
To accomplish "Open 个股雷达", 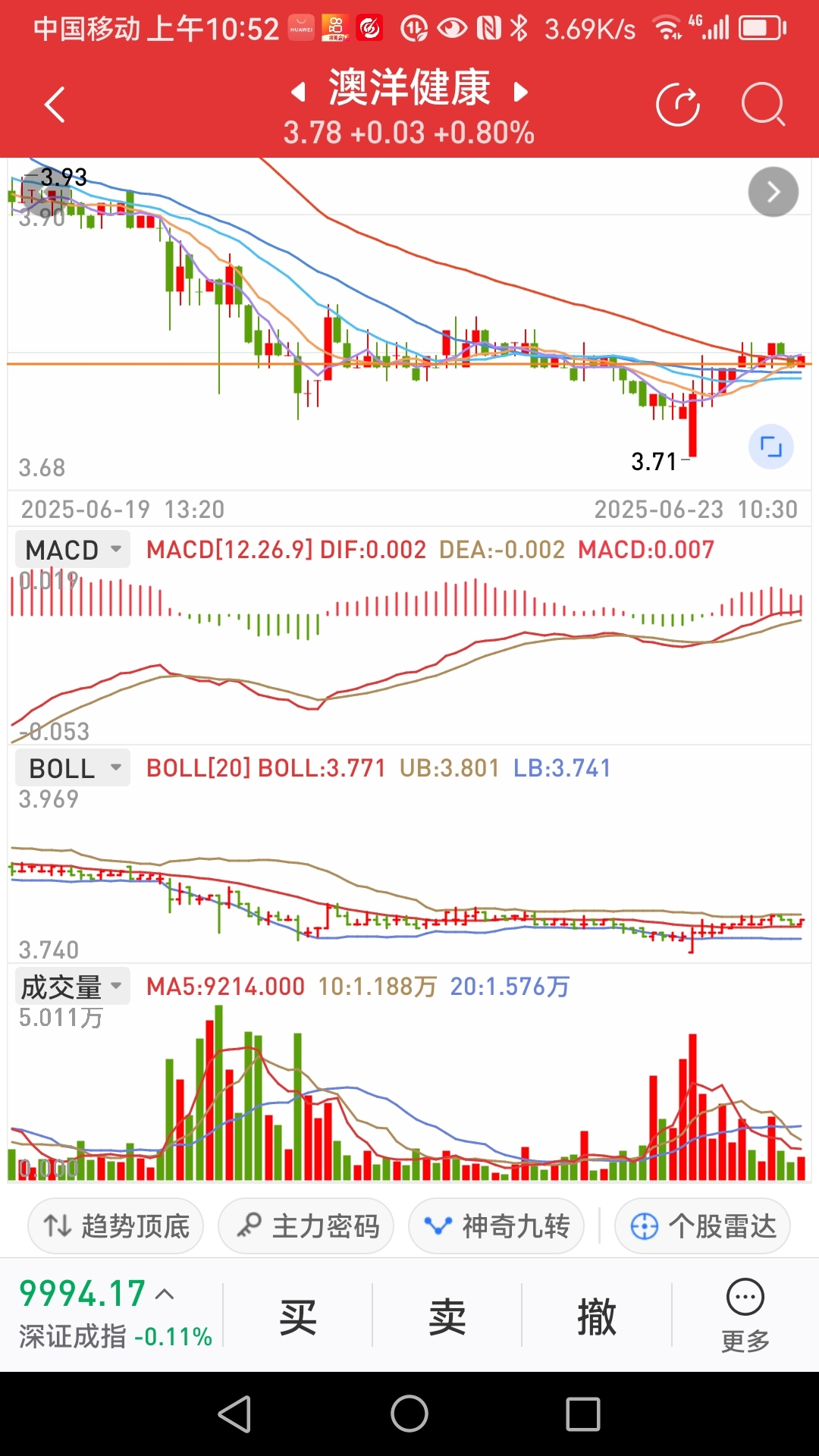I will (x=703, y=1225).
